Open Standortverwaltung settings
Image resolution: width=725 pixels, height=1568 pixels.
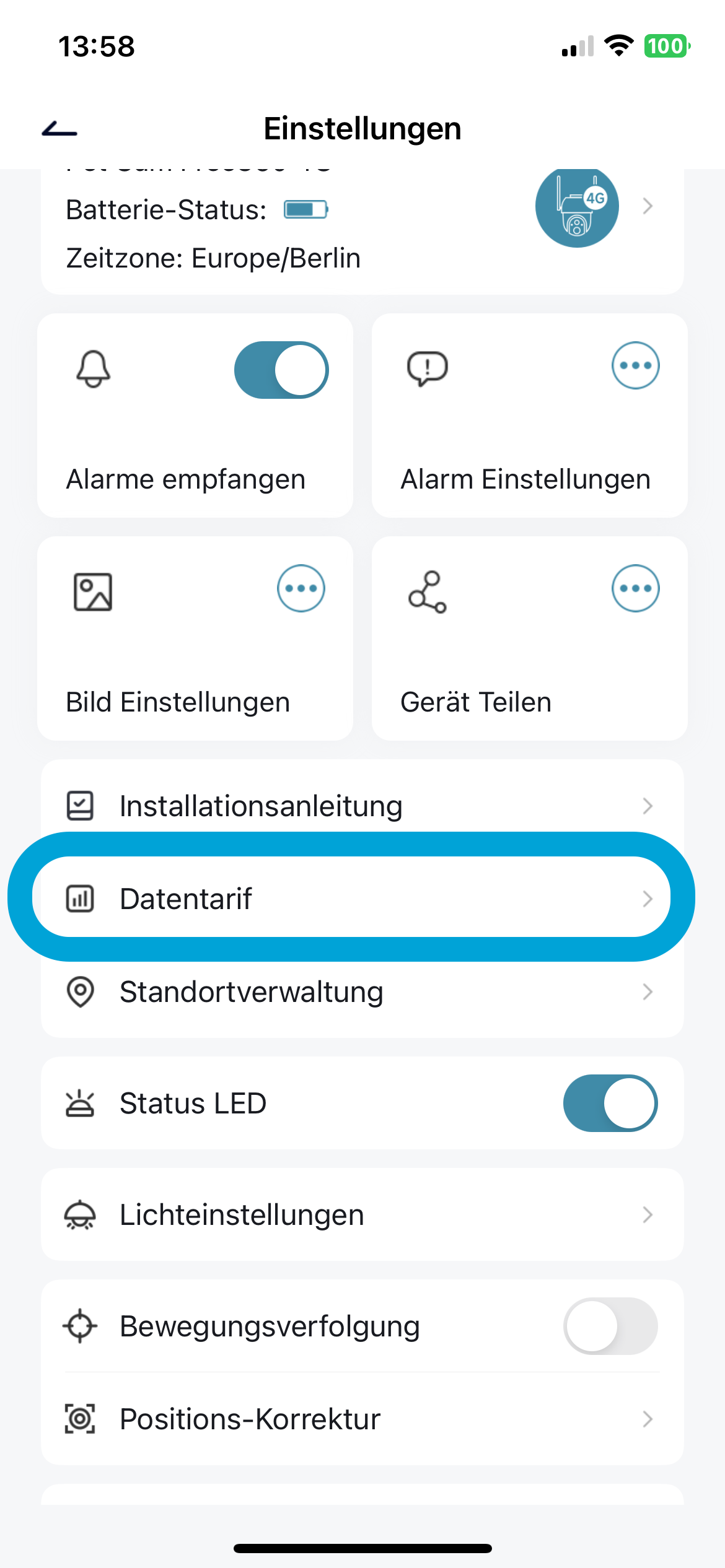362,991
